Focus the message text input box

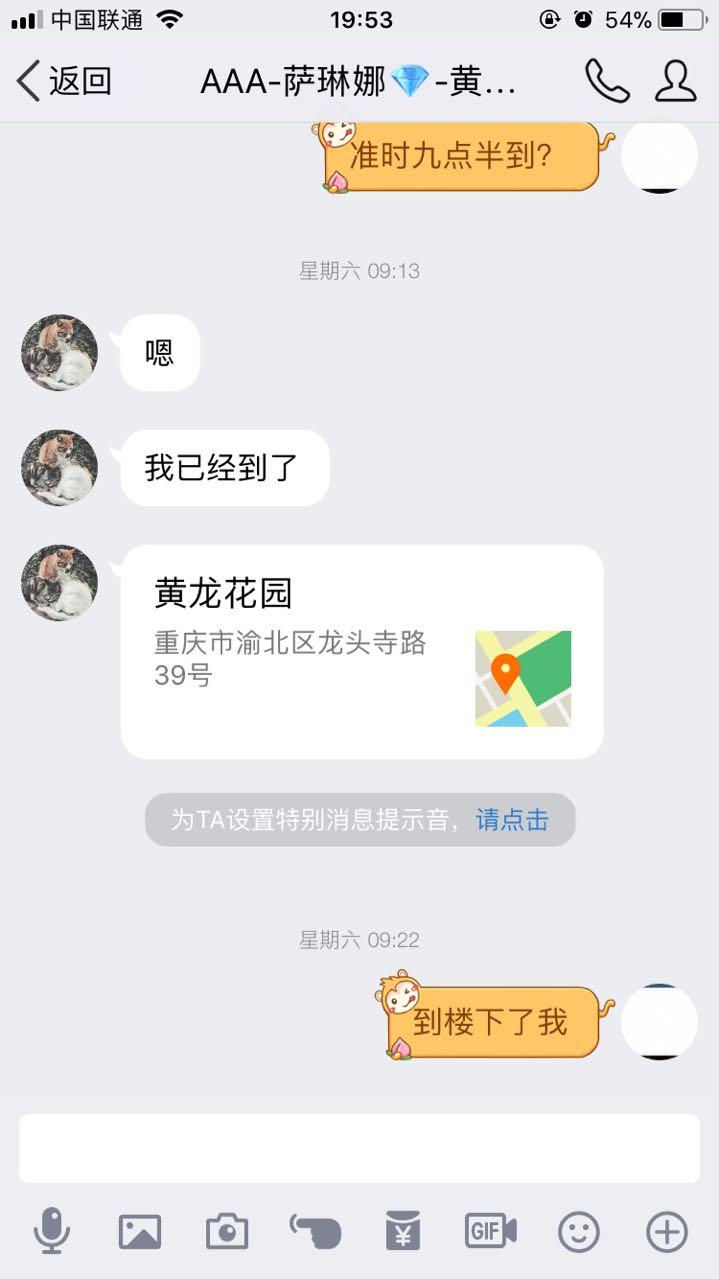click(359, 1148)
